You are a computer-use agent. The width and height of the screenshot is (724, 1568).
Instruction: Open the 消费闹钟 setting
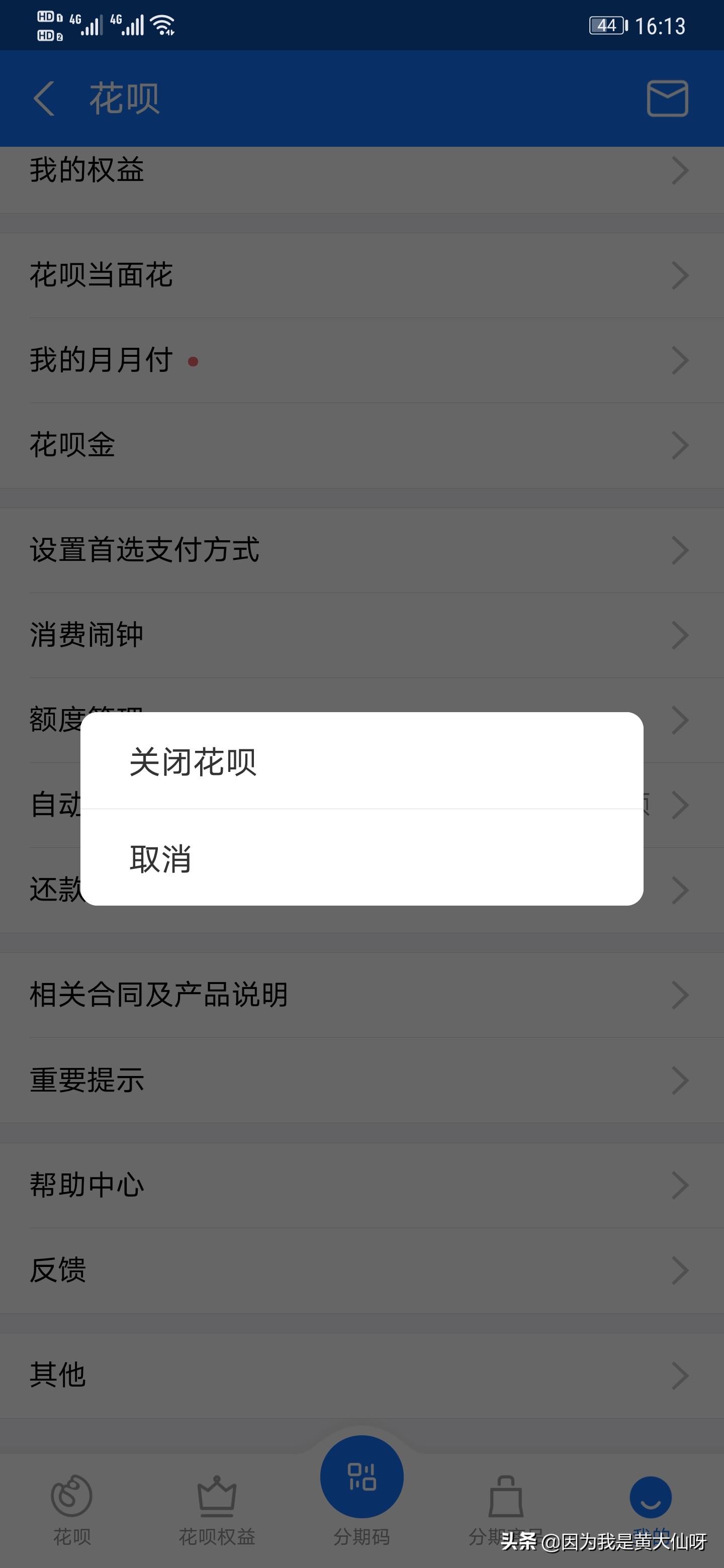pyautogui.click(x=86, y=635)
